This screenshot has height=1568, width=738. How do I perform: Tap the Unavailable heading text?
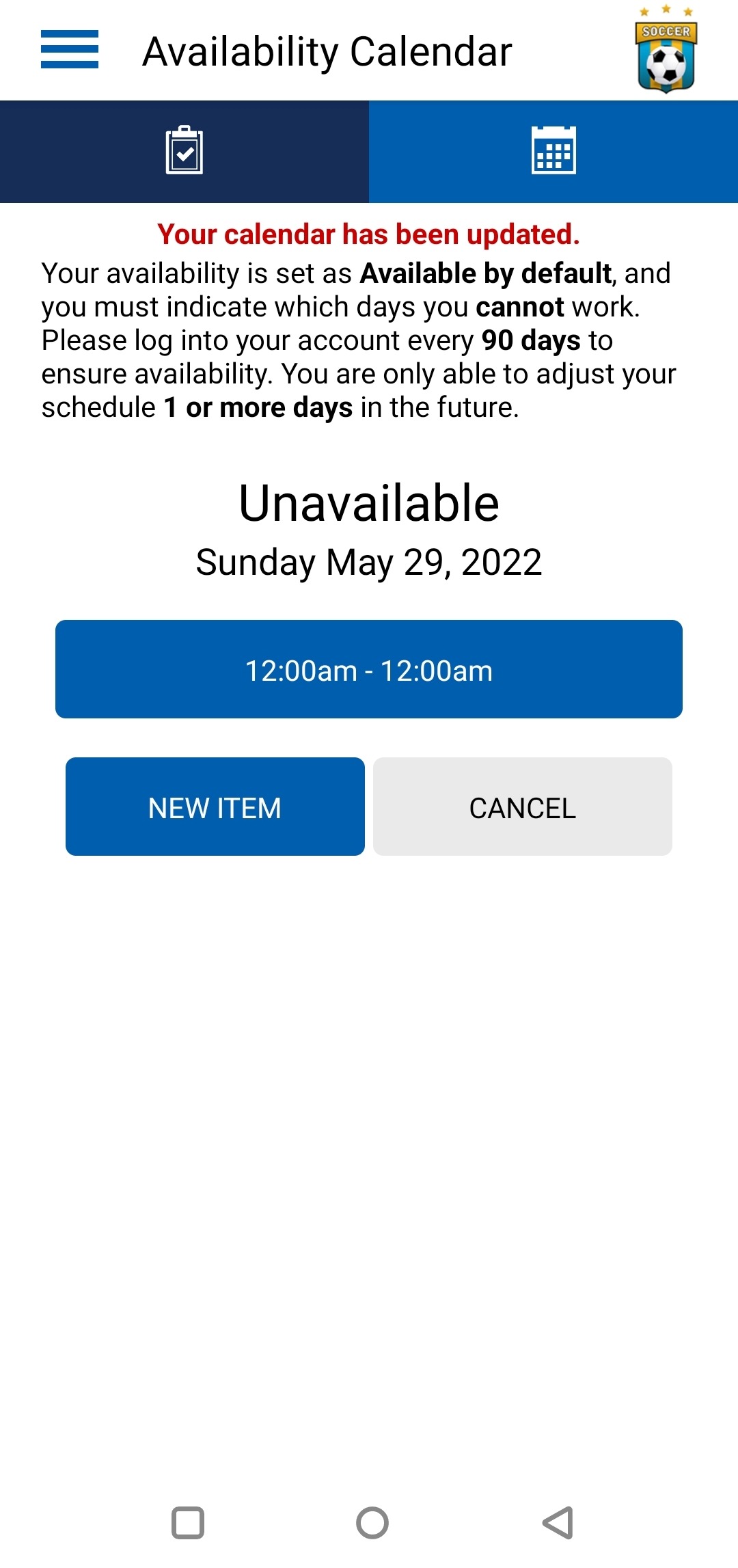point(369,505)
